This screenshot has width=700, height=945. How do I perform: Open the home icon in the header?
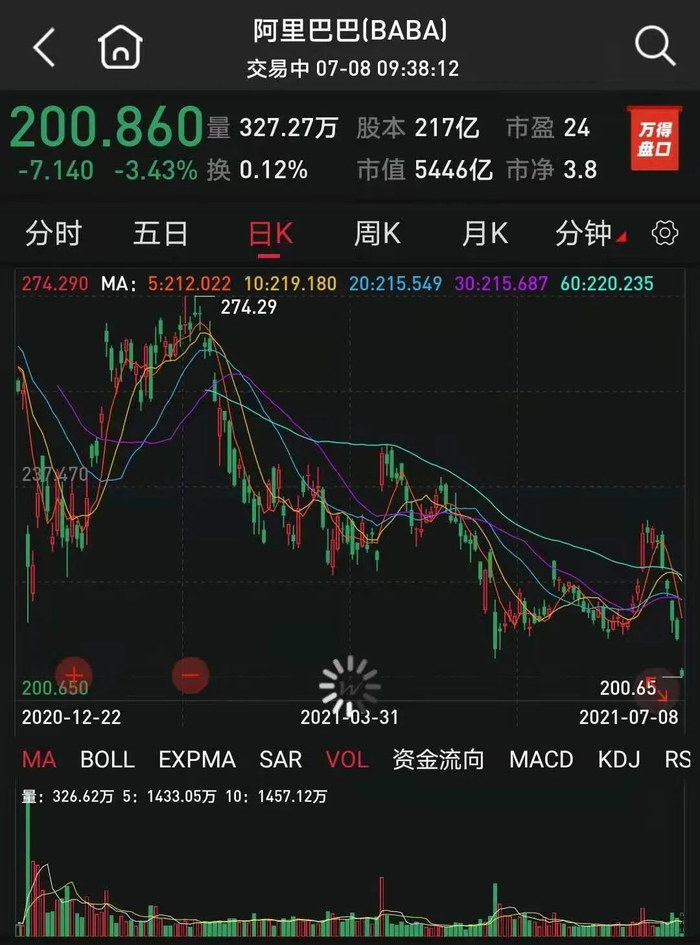coord(120,47)
